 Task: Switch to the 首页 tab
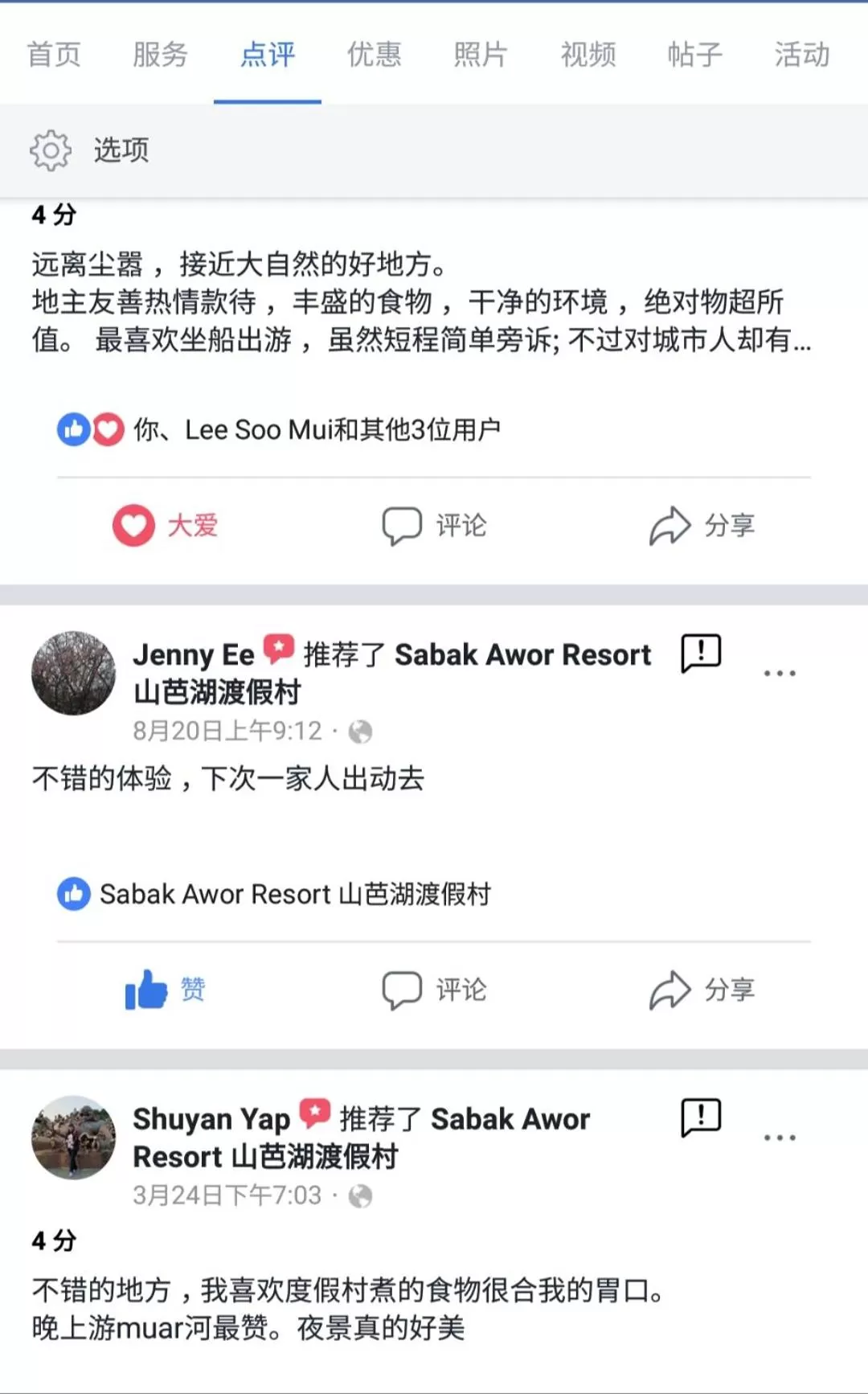click(x=54, y=55)
